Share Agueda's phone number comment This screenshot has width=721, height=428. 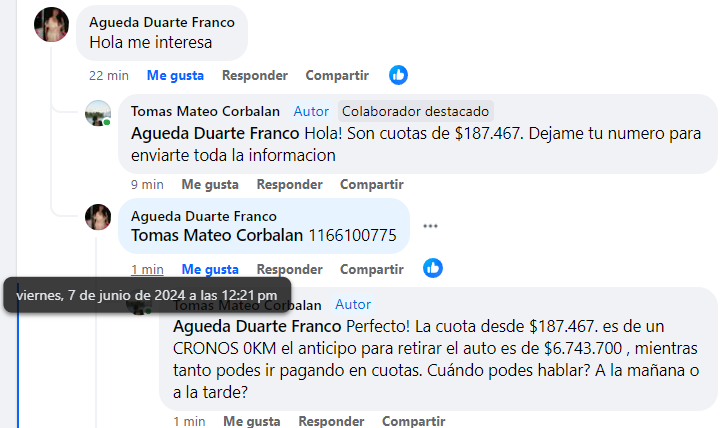point(371,269)
